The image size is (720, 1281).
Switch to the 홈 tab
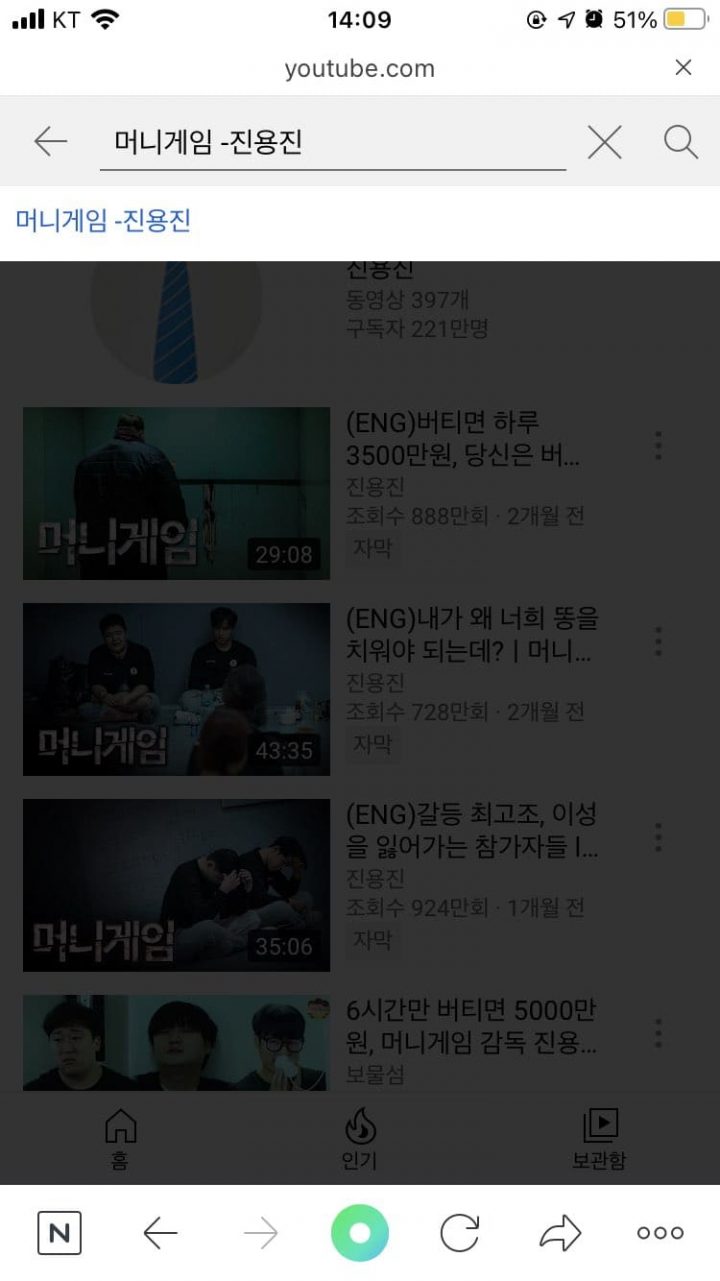pyautogui.click(x=120, y=1139)
